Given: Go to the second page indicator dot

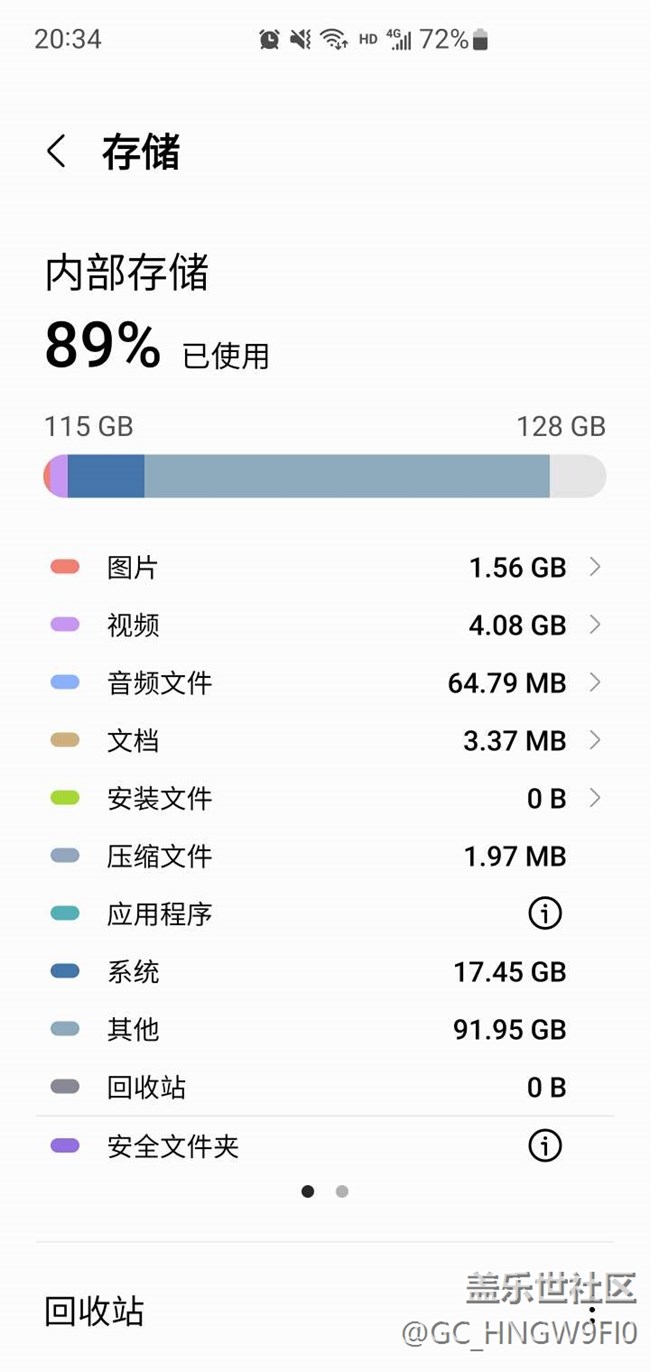Looking at the screenshot, I should tap(342, 1191).
